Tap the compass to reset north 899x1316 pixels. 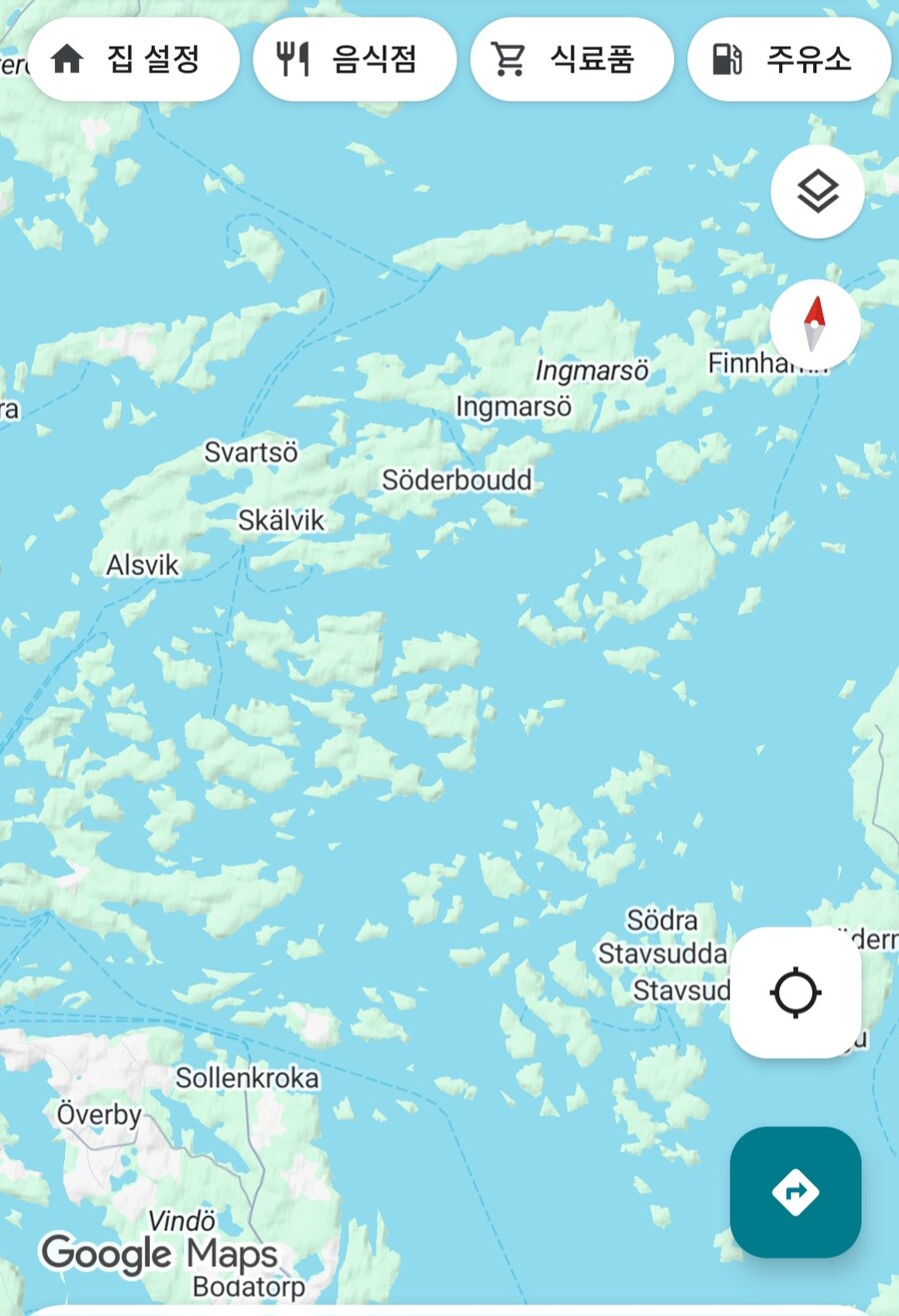[x=815, y=325]
